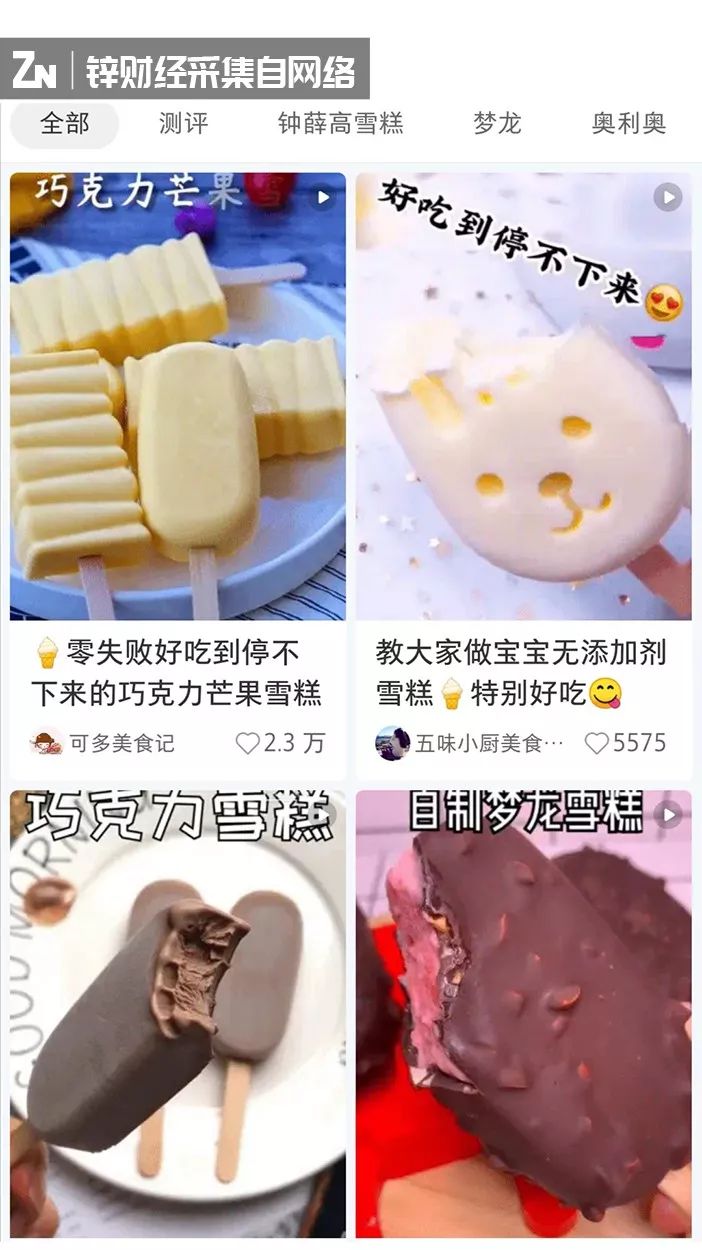Show the 奥利奥 tab

(628, 124)
